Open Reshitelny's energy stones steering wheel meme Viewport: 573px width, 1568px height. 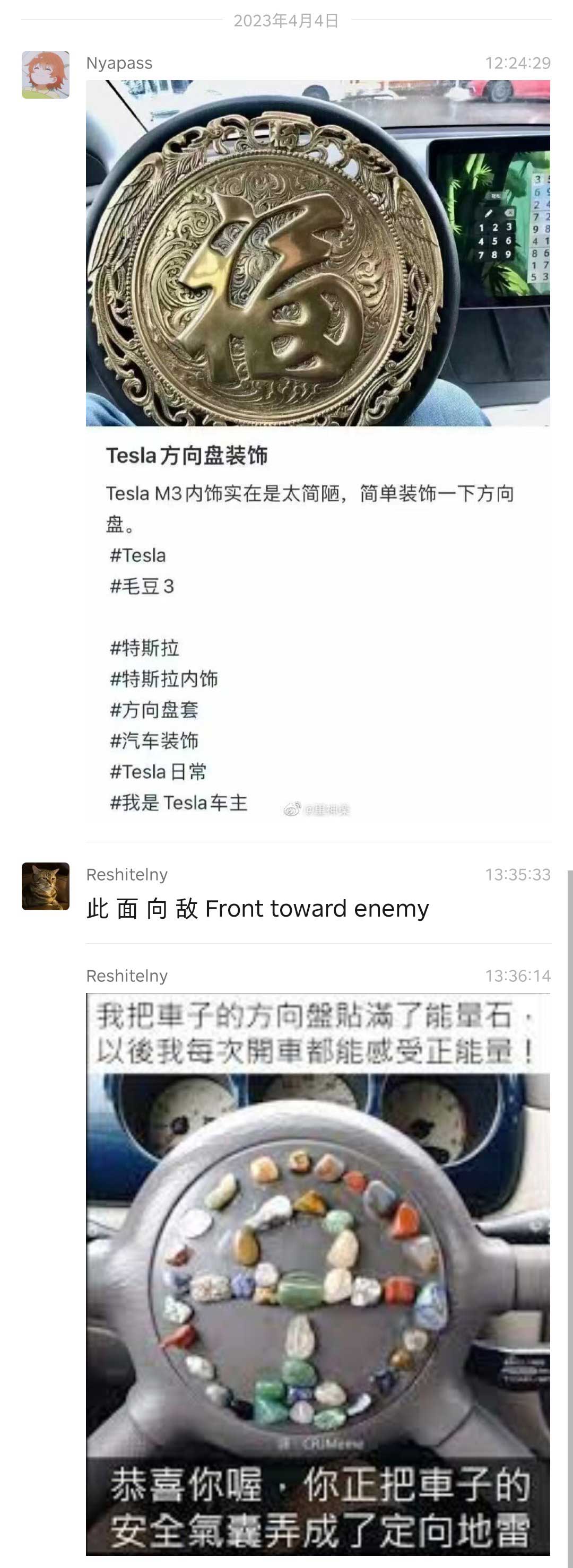coord(318,1274)
